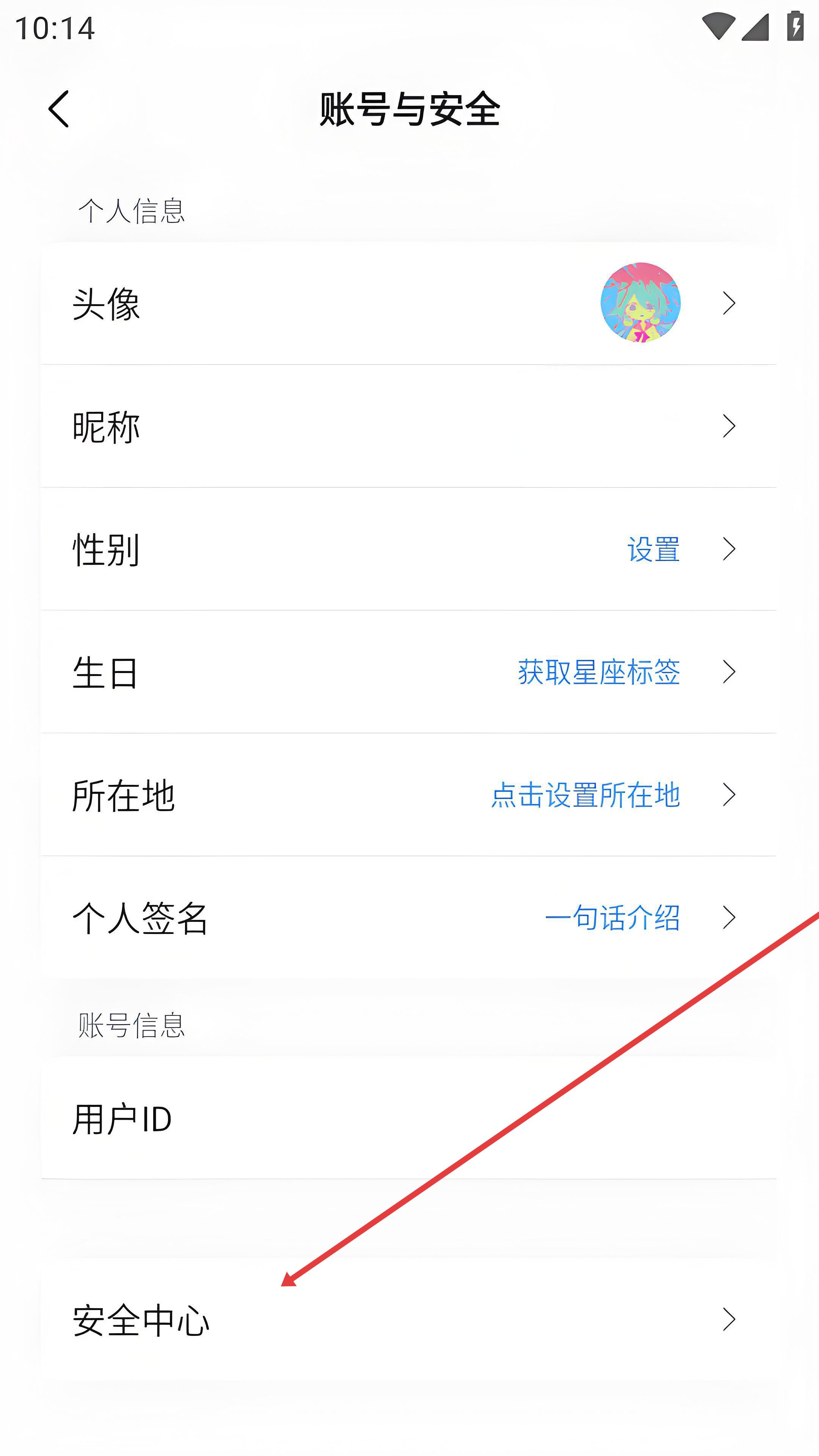
Task: Open 生日 birthday setting
Action: point(408,672)
